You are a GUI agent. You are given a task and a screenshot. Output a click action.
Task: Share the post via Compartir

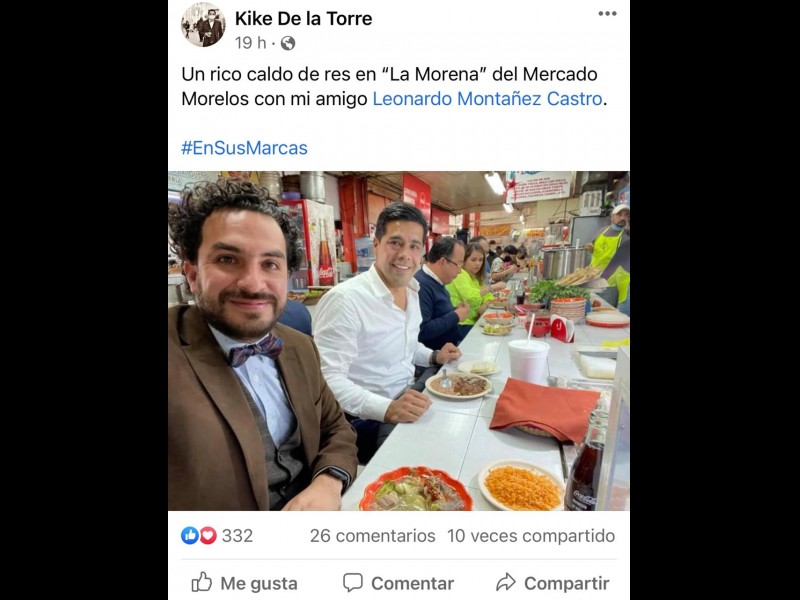coord(552,583)
